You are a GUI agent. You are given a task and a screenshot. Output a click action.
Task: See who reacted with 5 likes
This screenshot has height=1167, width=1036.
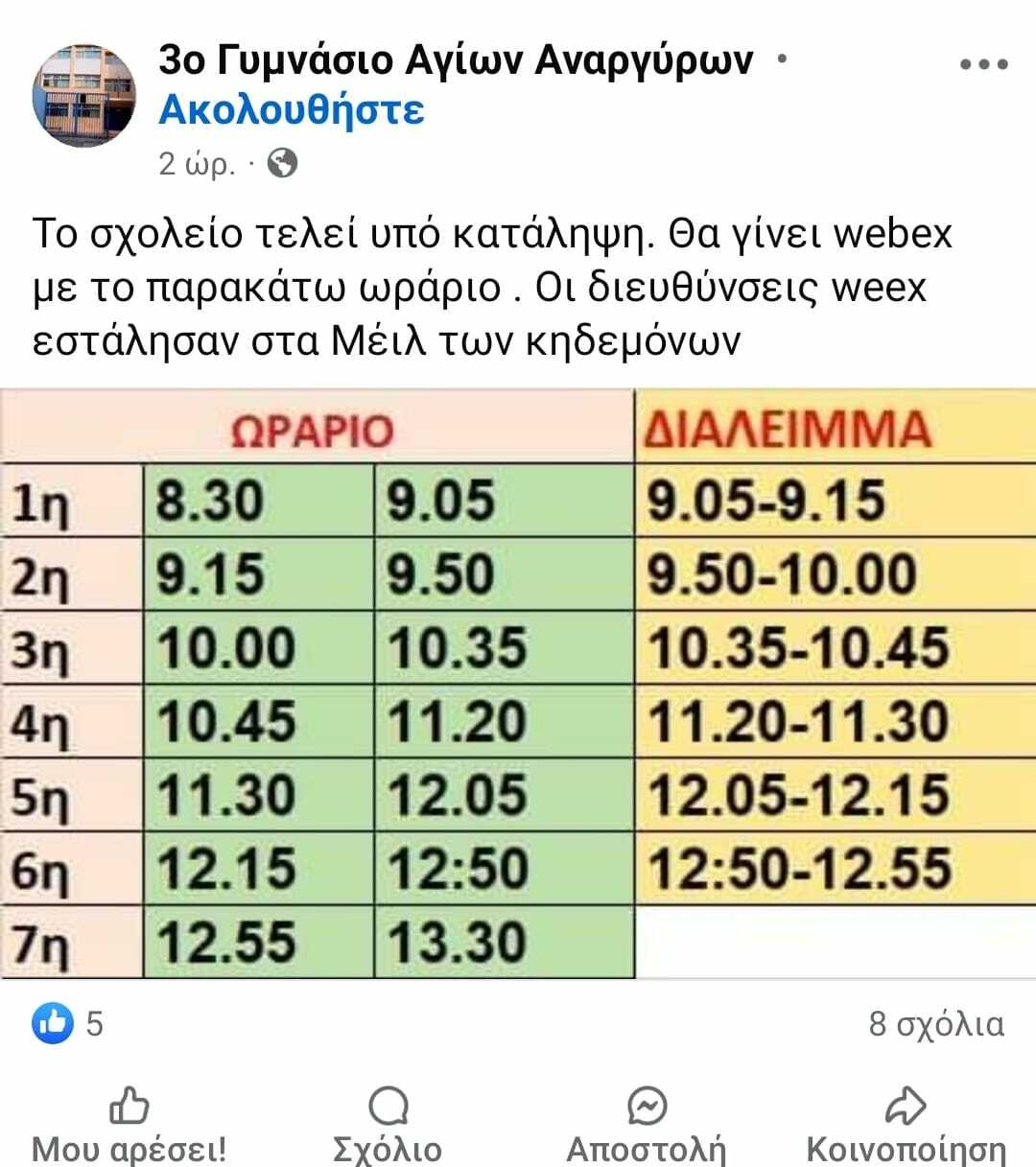pyautogui.click(x=67, y=1024)
